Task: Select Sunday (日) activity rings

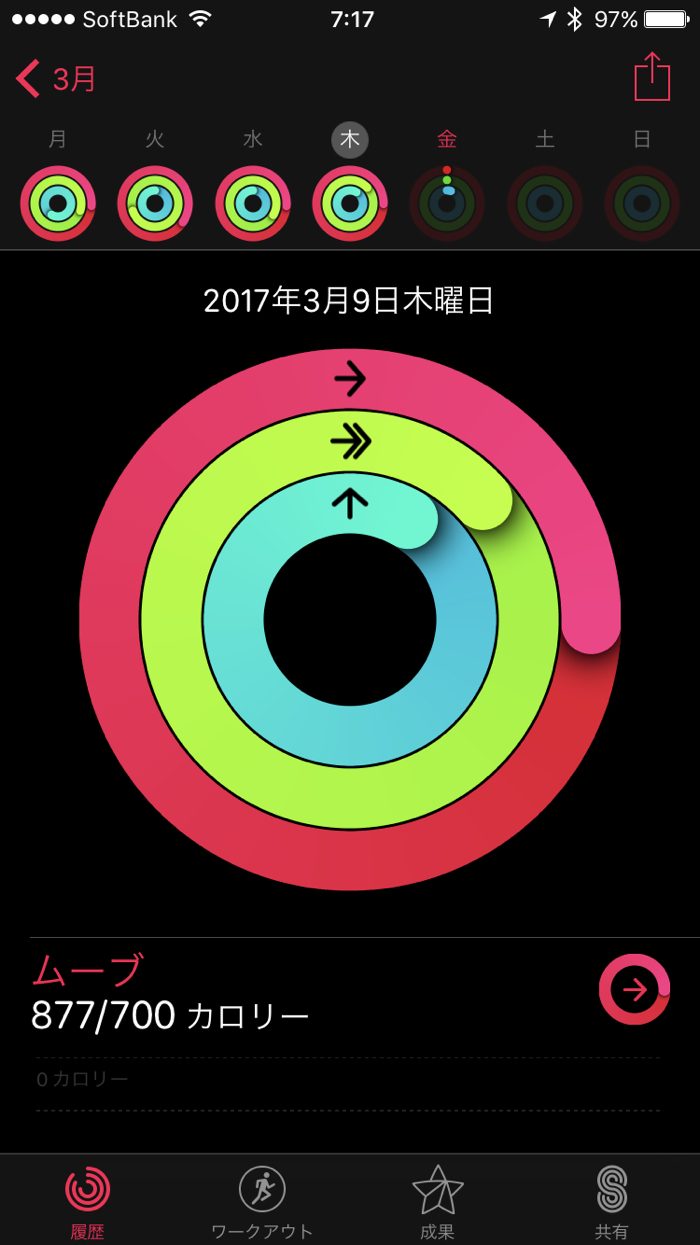Action: [x=642, y=203]
